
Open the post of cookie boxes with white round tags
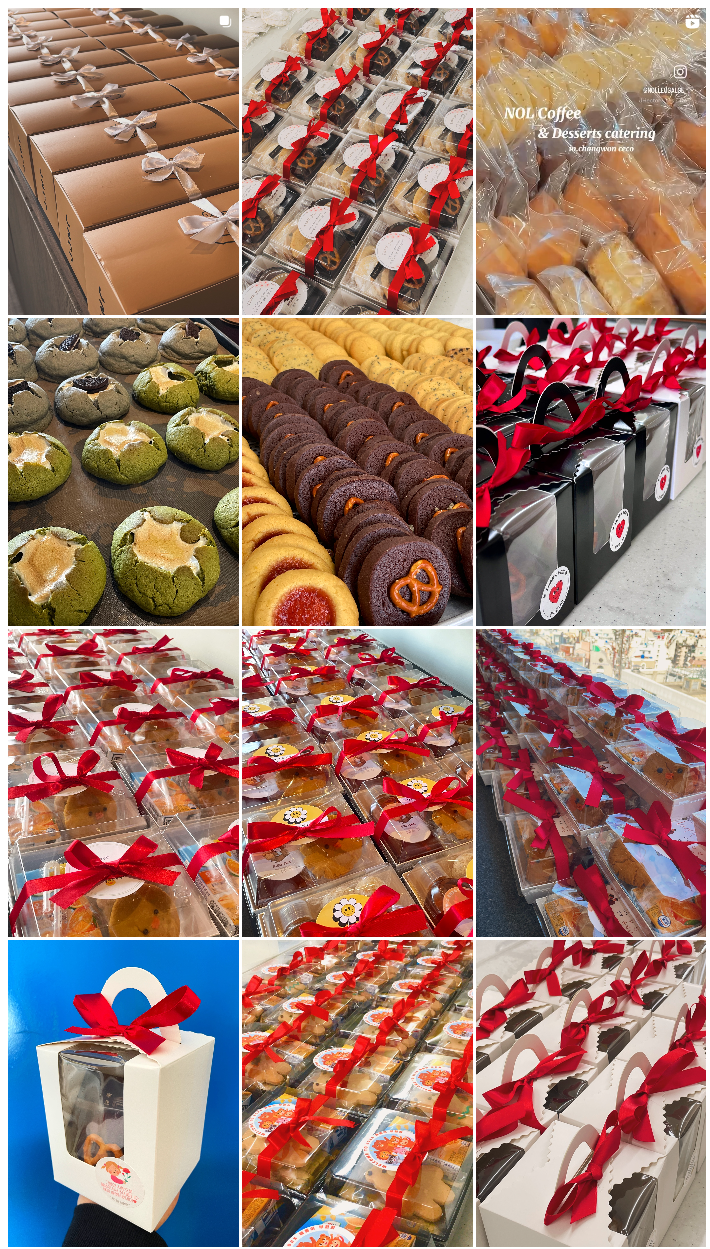tap(357, 162)
